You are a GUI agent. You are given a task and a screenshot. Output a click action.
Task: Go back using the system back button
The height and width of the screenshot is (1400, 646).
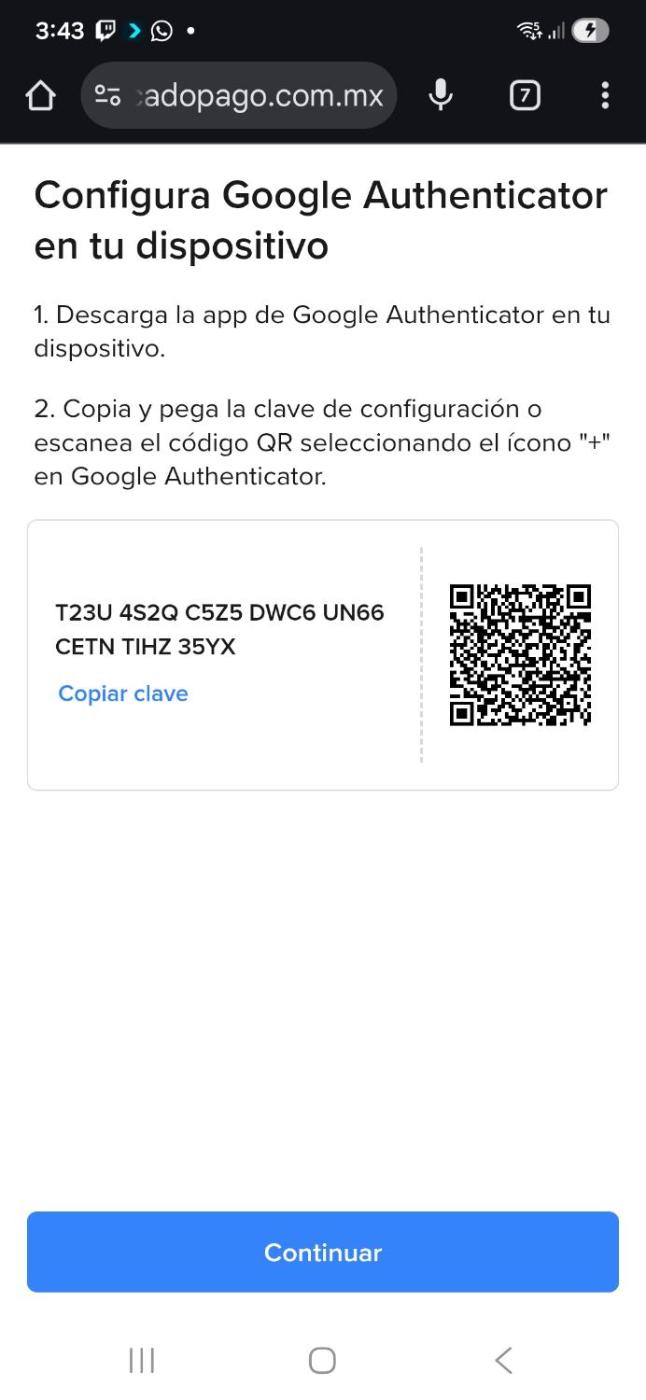[x=504, y=1360]
